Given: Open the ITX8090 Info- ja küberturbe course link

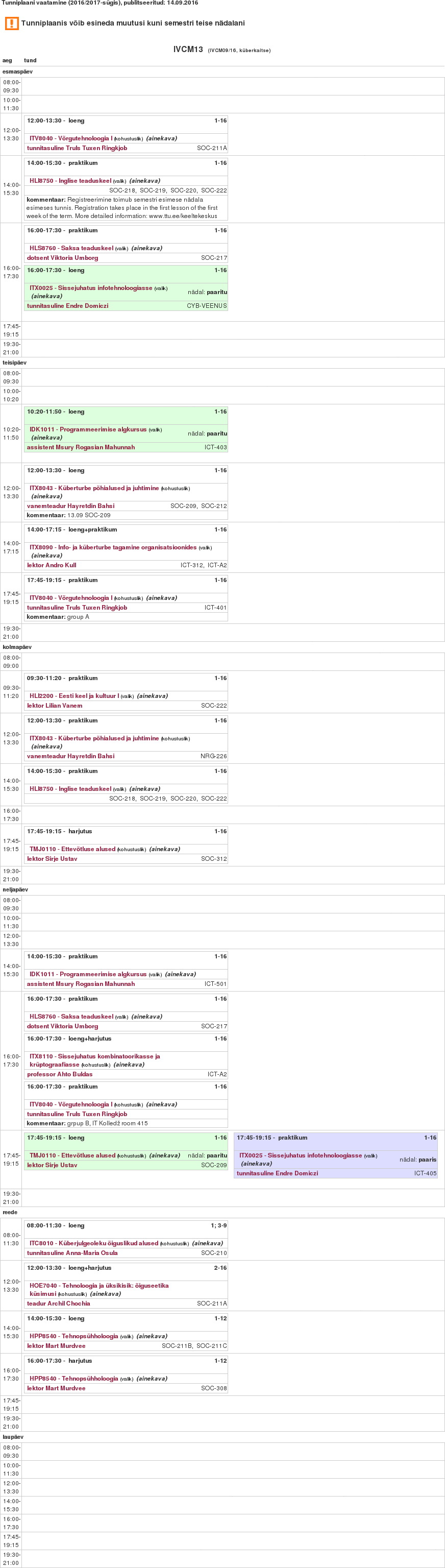Looking at the screenshot, I should click(x=113, y=547).
